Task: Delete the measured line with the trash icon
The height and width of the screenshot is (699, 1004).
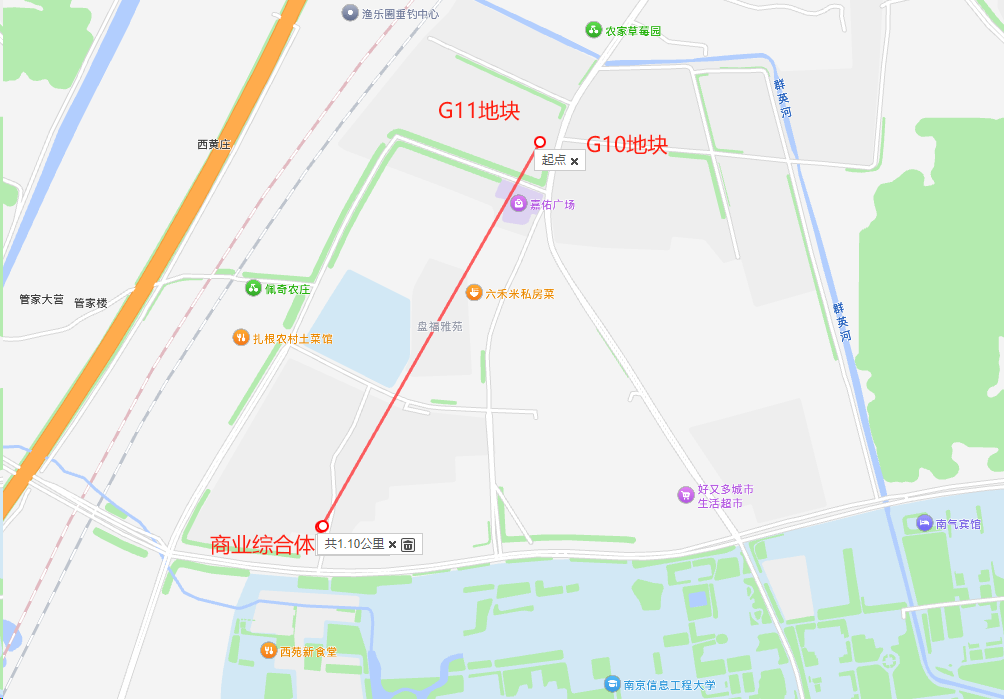Action: [408, 545]
